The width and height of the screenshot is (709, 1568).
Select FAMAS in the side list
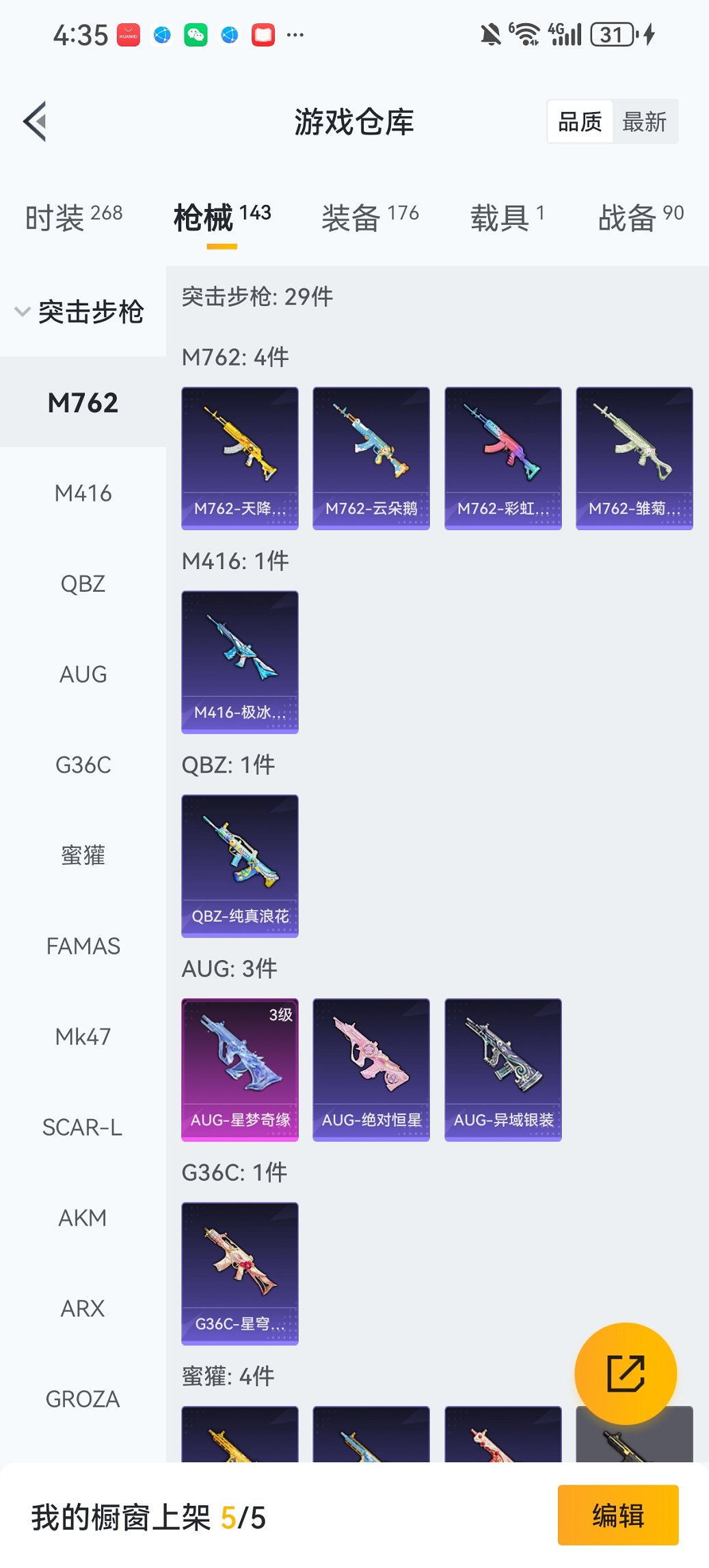click(83, 946)
